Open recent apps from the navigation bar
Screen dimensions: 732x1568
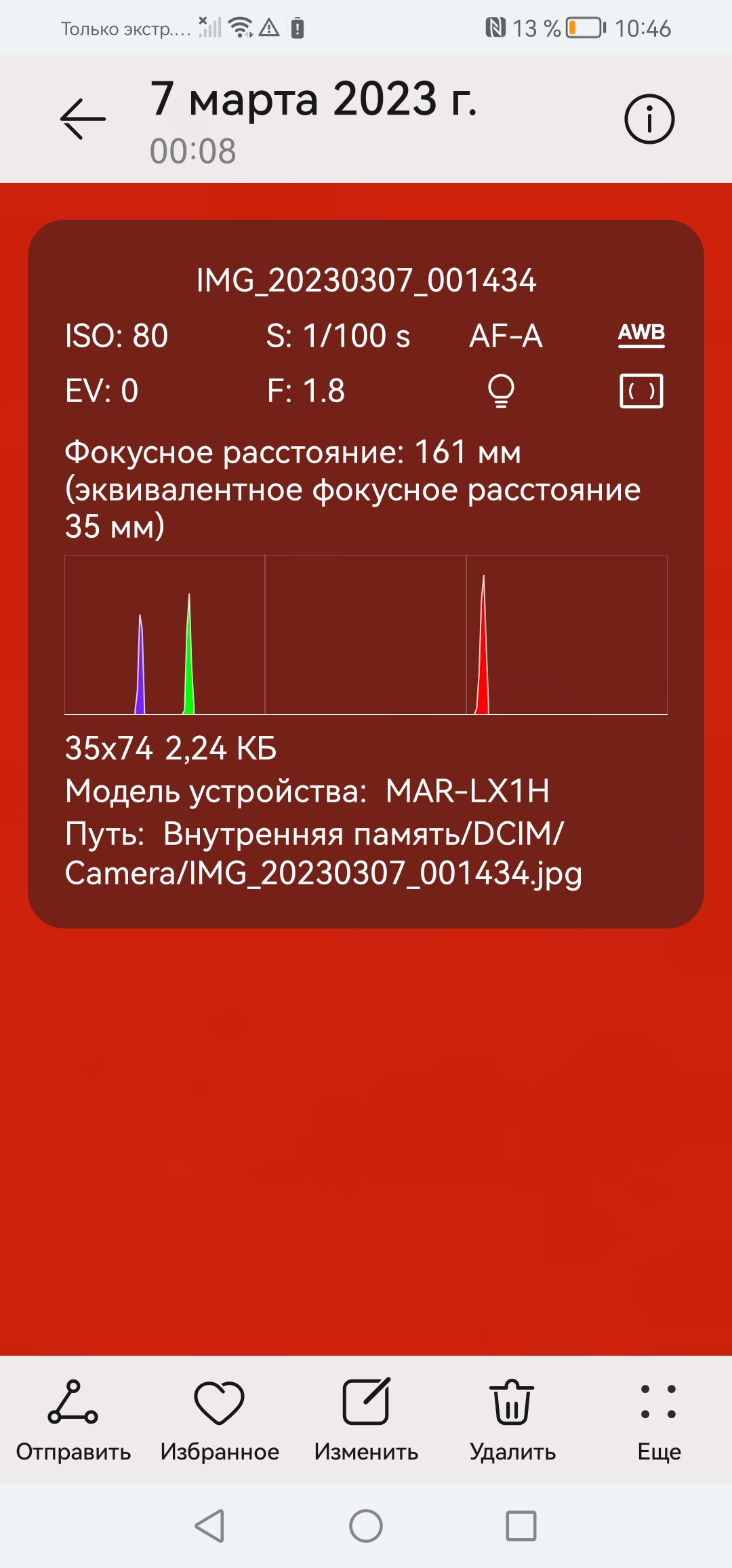pyautogui.click(x=521, y=1526)
